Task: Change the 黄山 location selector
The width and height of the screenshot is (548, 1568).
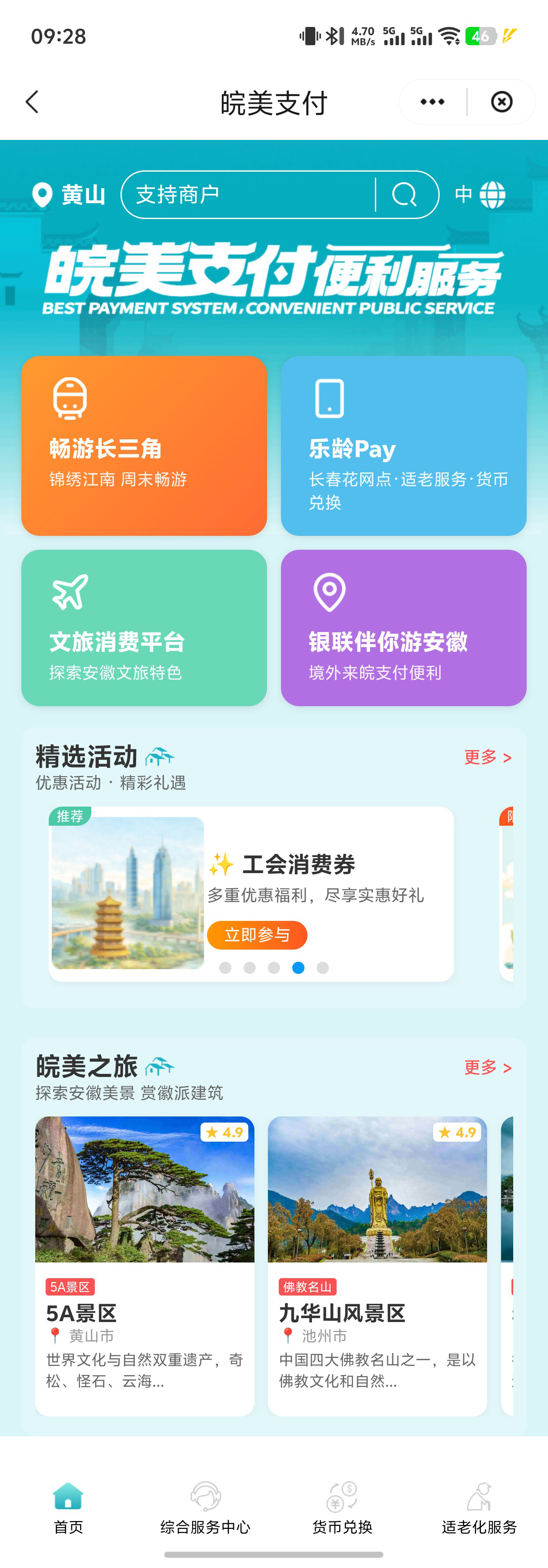Action: tap(69, 195)
